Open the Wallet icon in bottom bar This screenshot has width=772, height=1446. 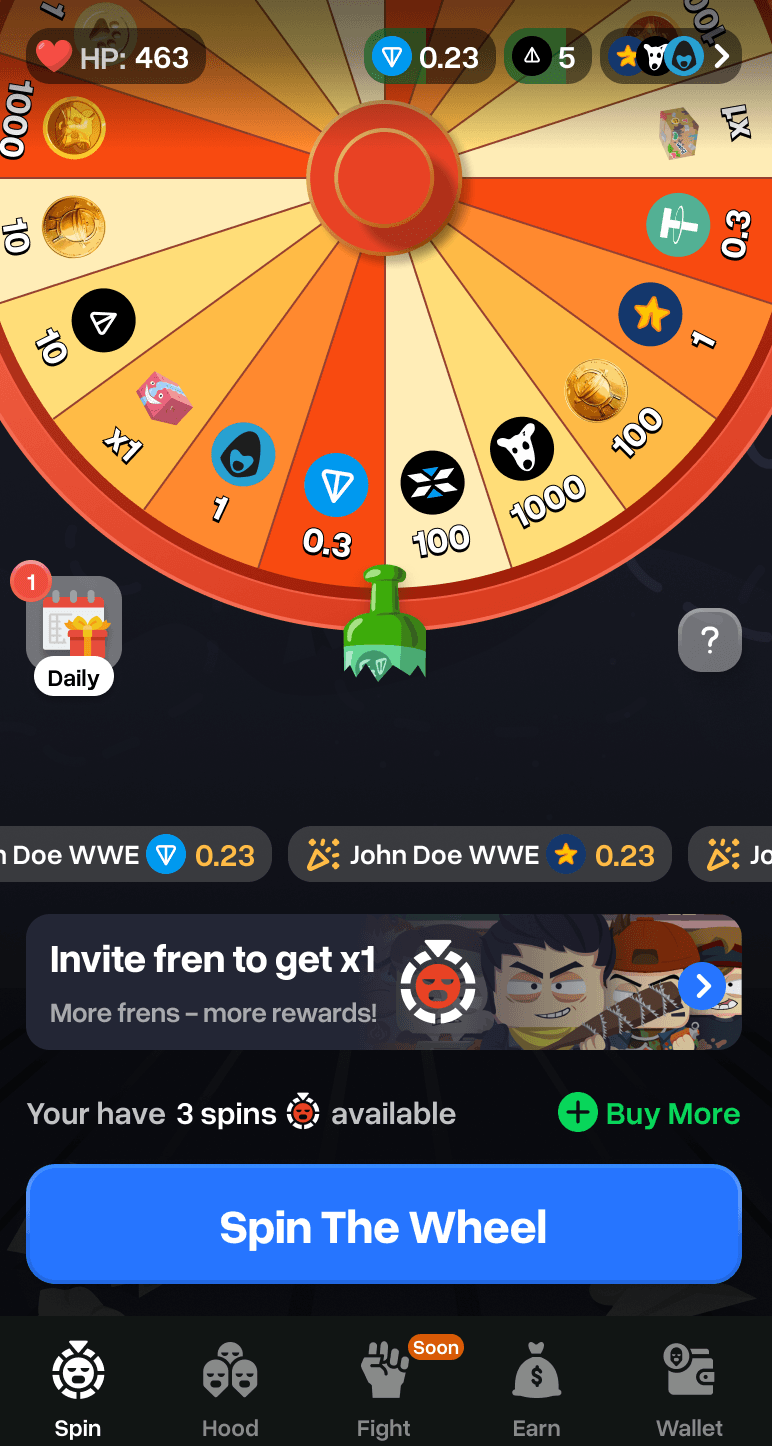point(689,1372)
